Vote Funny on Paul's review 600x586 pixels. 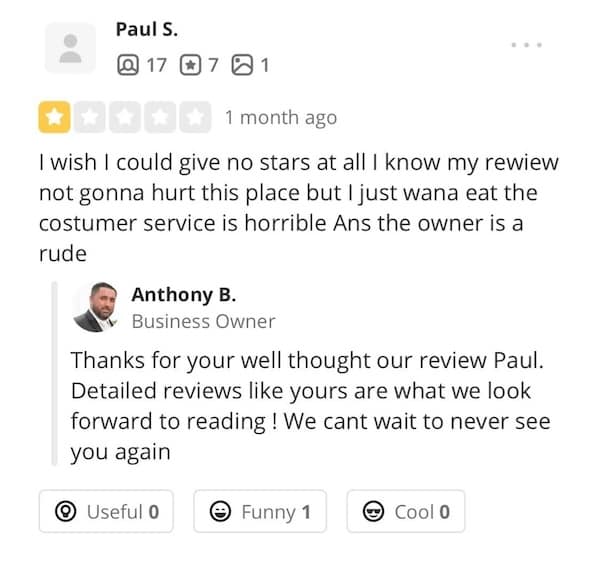260,512
